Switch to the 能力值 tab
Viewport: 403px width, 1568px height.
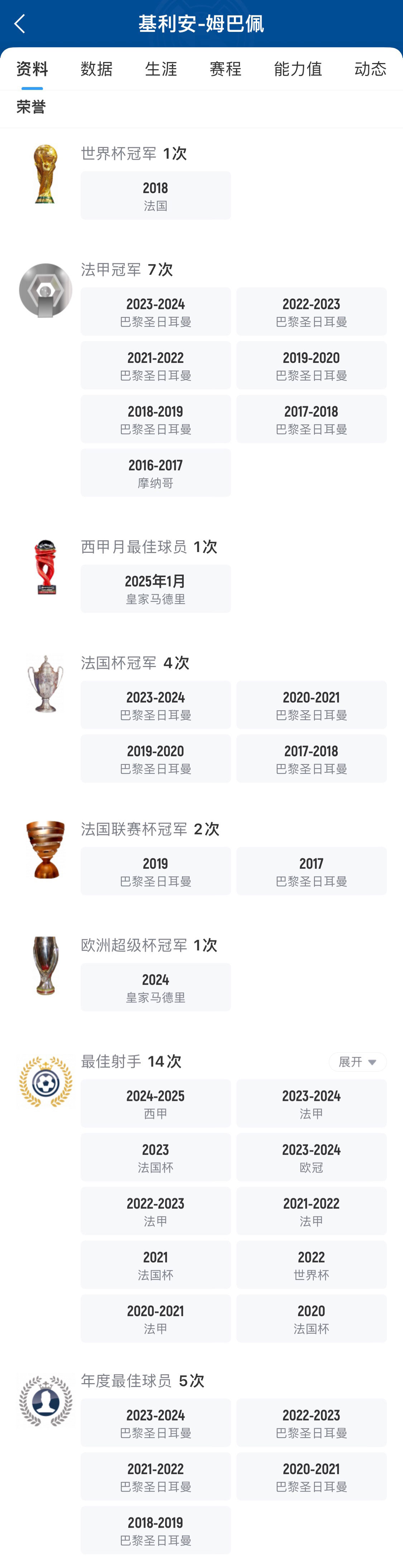[x=298, y=69]
